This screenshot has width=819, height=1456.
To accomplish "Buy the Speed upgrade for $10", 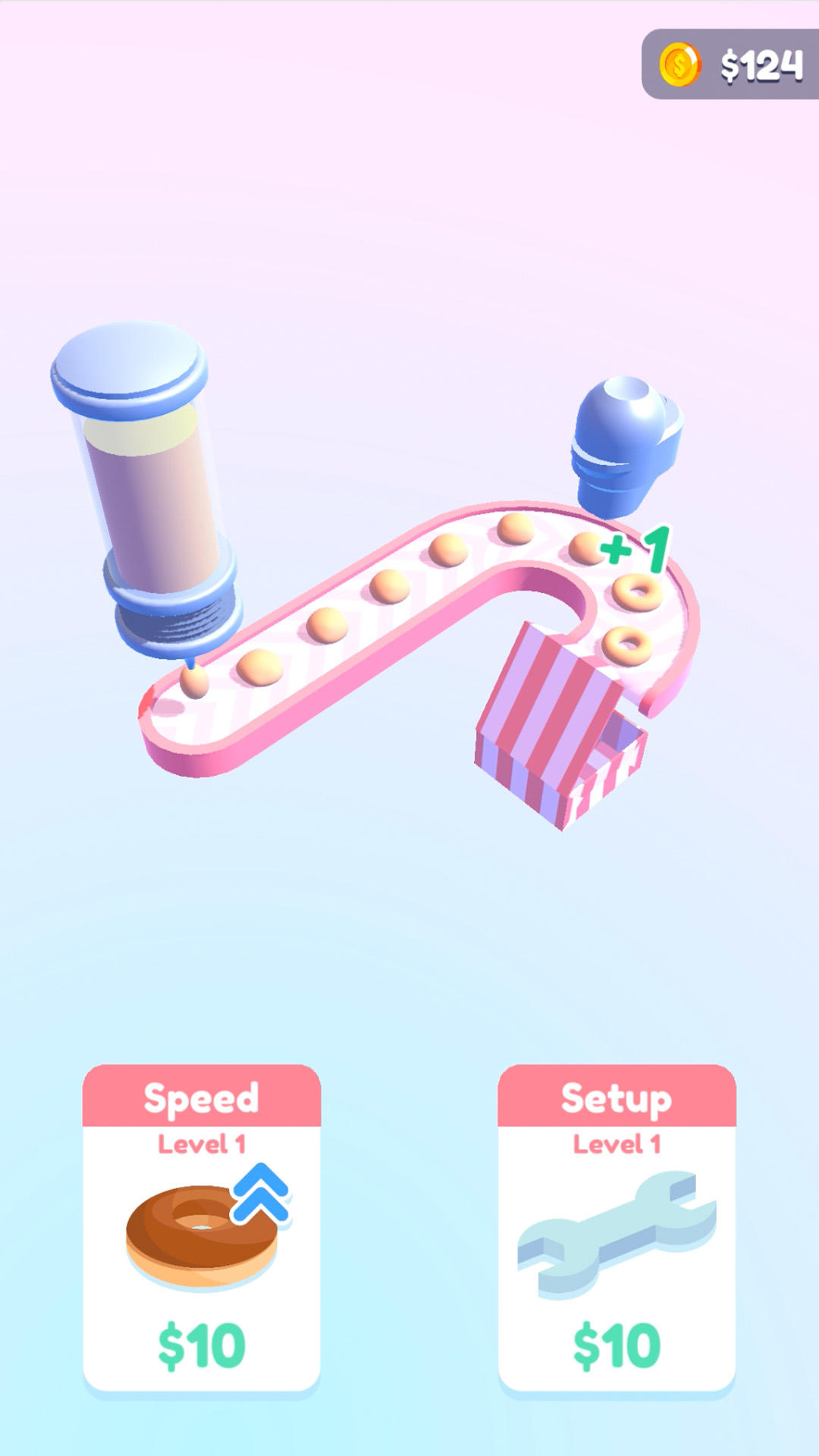I will pos(202,1228).
